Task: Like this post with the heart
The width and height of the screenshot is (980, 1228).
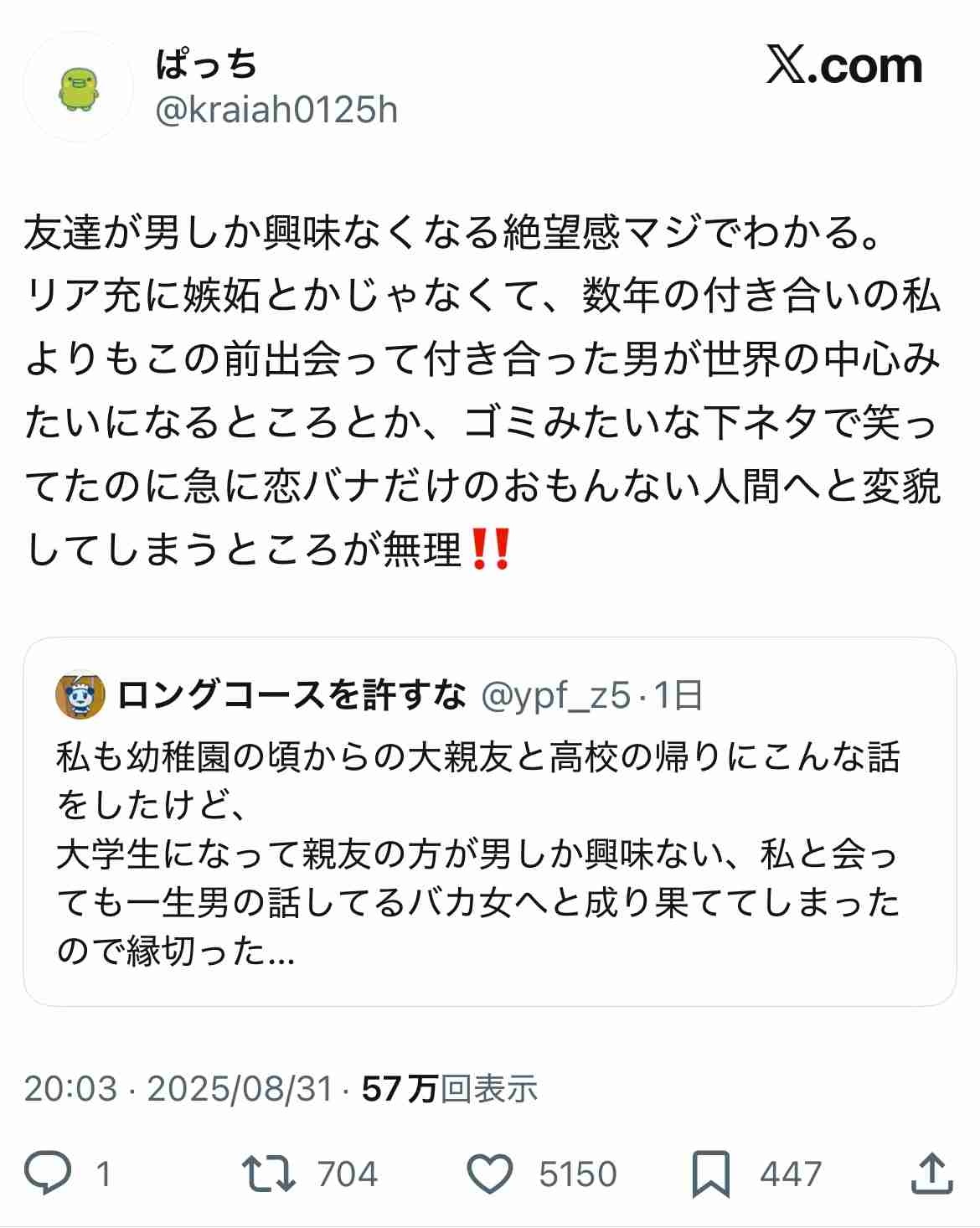Action: 489,1173
